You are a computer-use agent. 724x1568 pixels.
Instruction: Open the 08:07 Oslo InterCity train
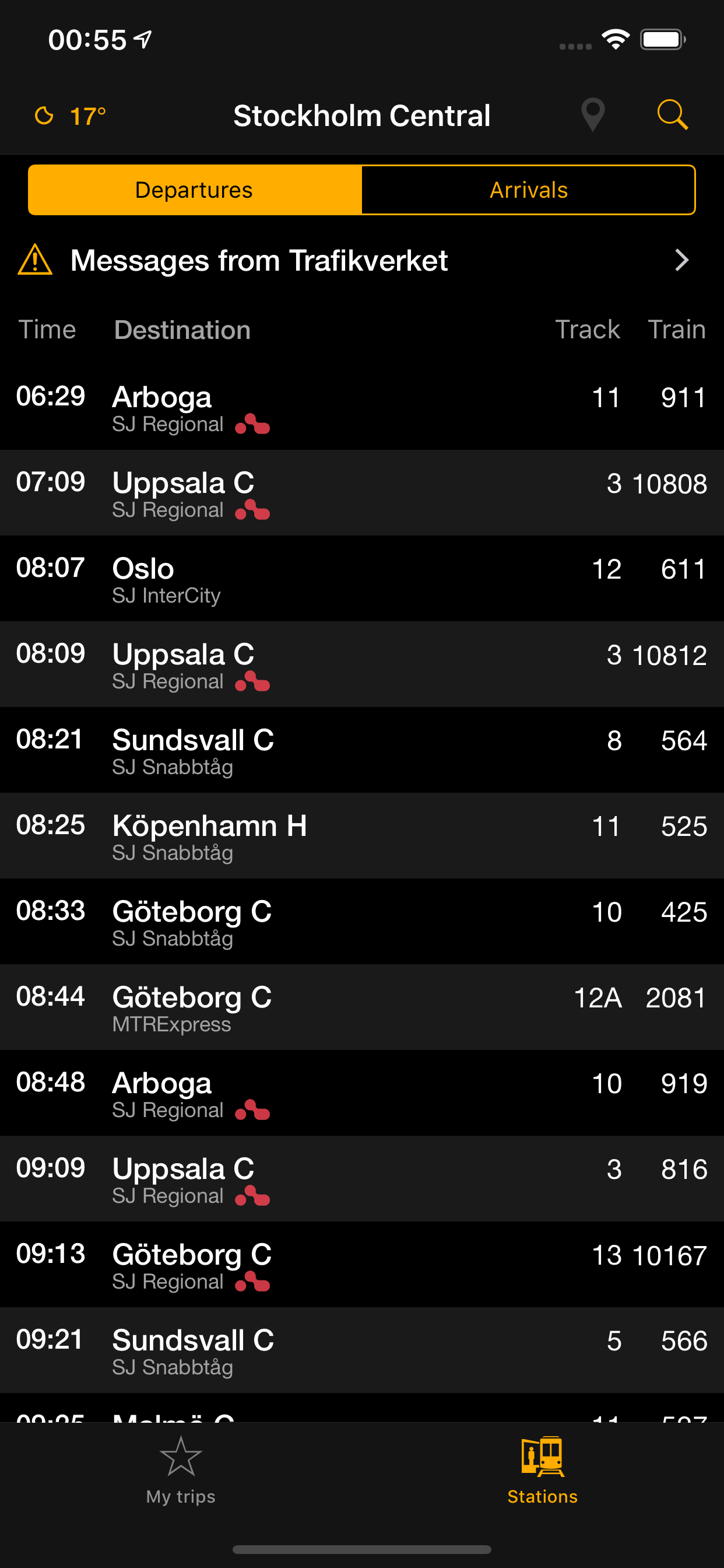(361, 579)
